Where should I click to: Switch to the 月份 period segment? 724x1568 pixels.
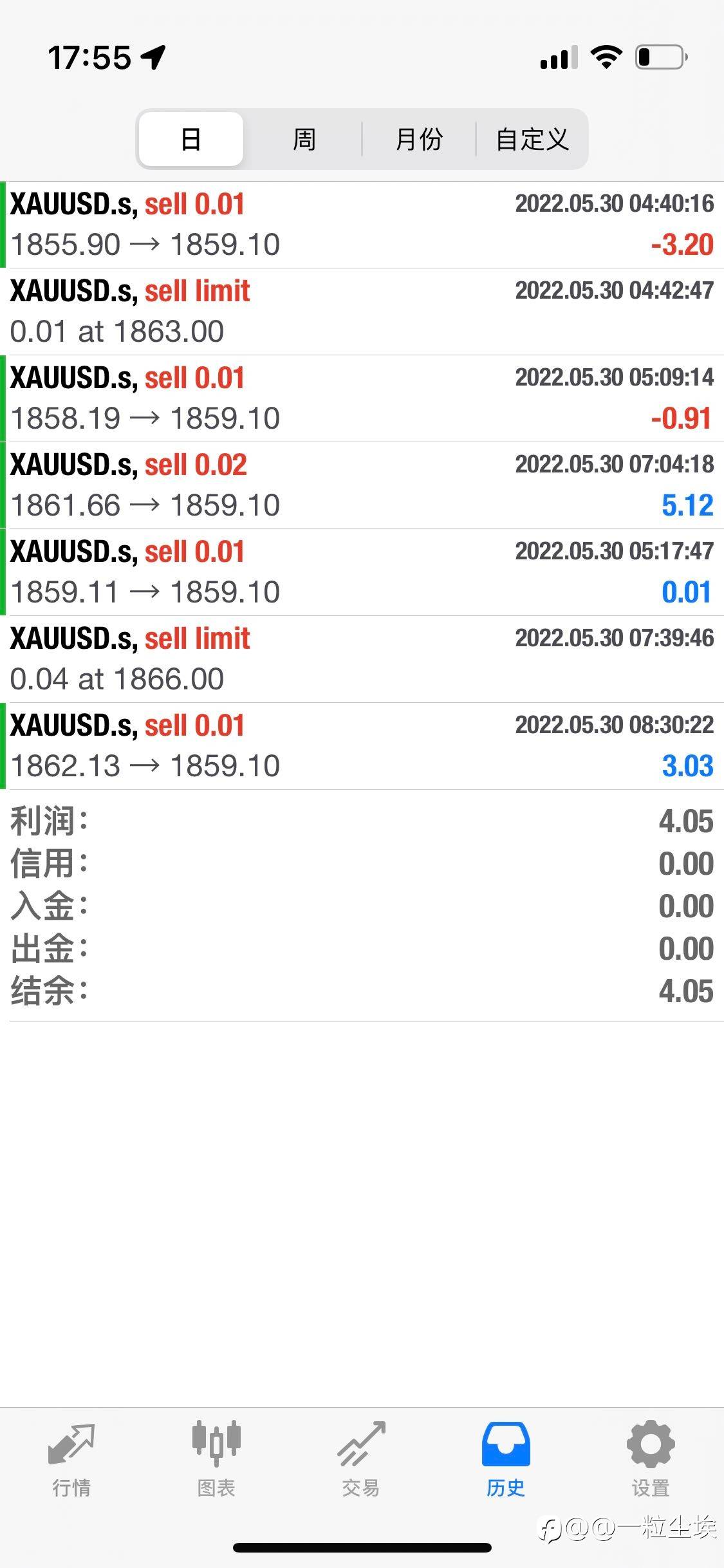pos(419,139)
